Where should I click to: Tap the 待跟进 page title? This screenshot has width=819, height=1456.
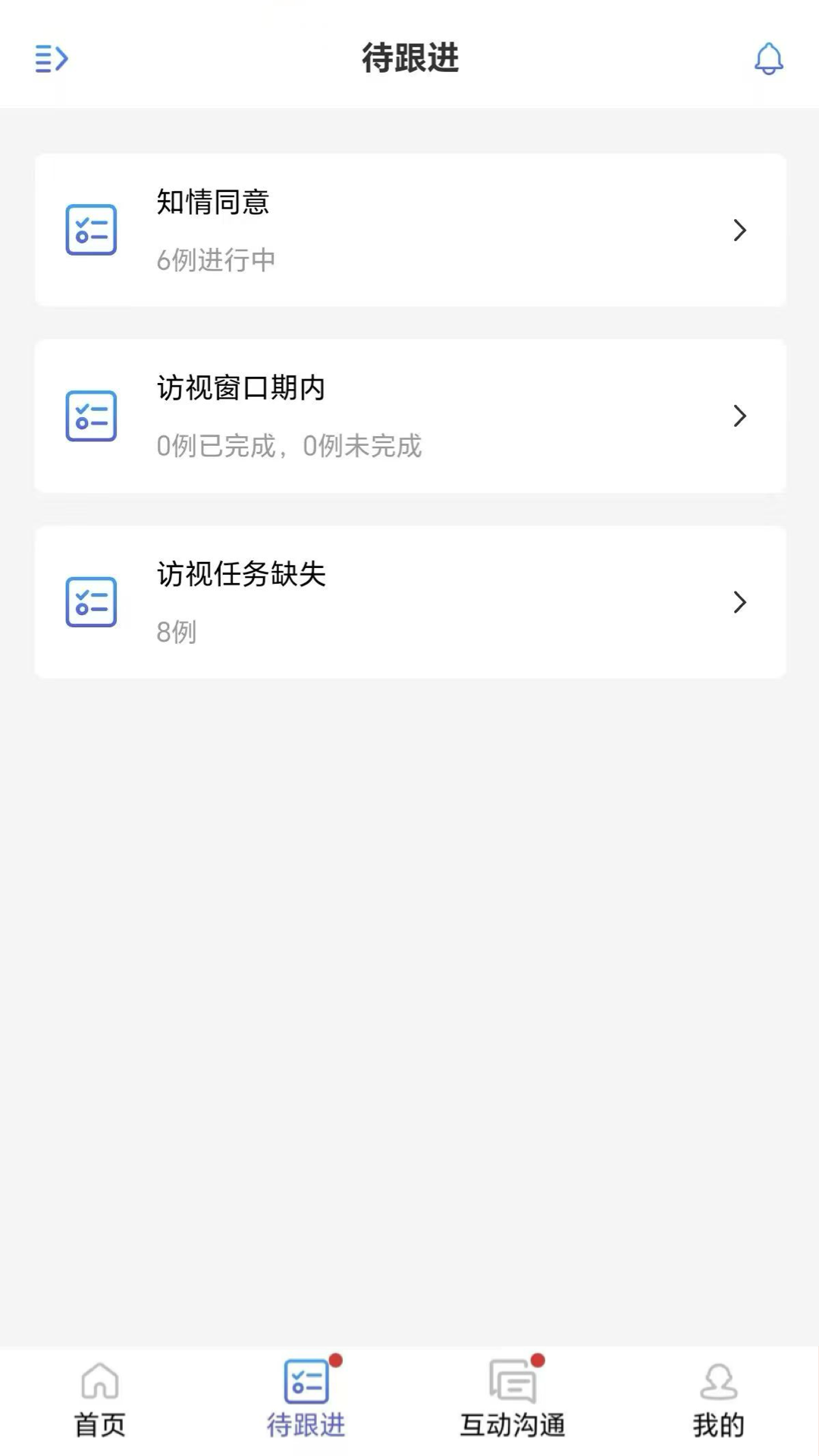(409, 60)
